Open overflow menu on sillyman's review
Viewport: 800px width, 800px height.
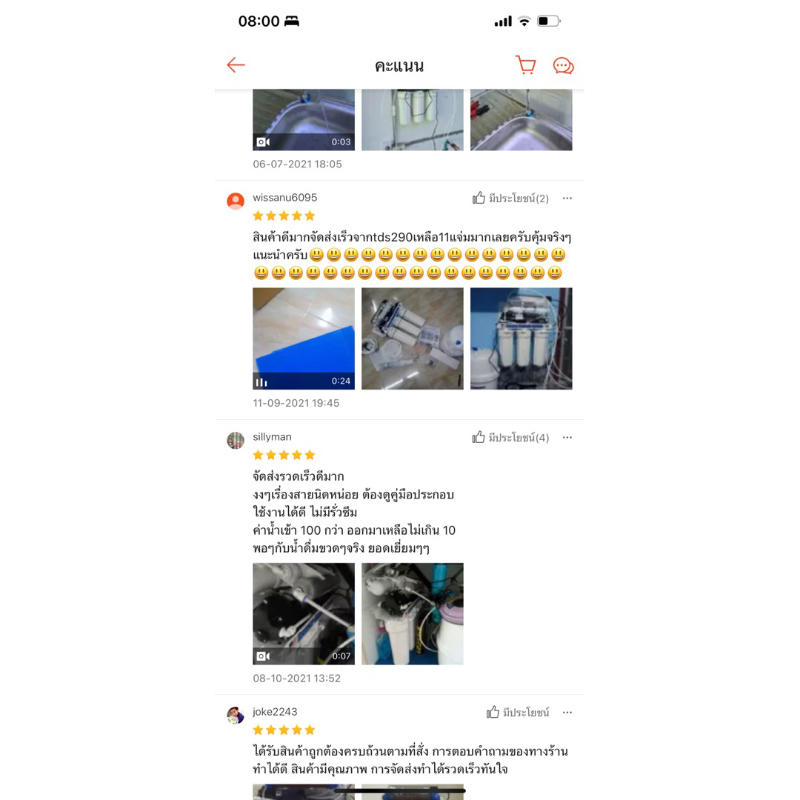(568, 437)
